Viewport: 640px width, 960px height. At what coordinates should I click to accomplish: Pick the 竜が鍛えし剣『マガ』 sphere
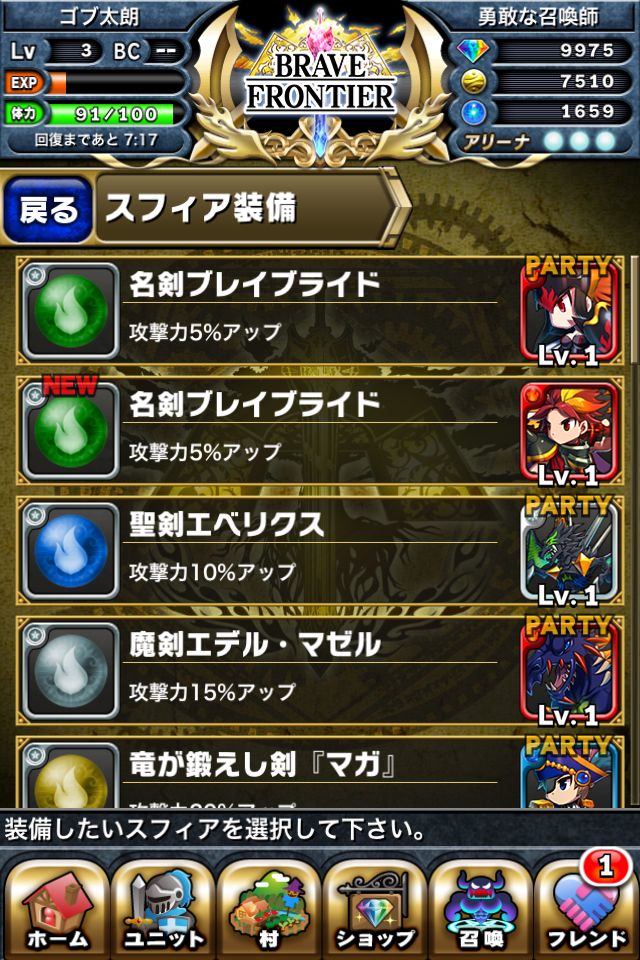pyautogui.click(x=310, y=775)
